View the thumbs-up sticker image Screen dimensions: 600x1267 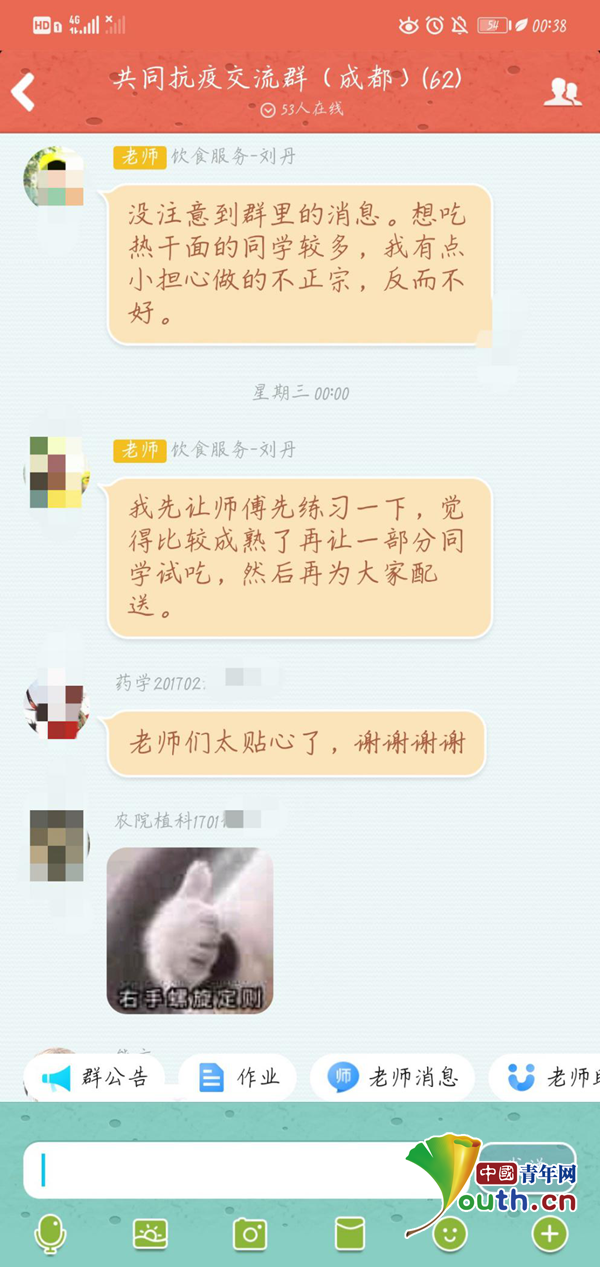[x=190, y=930]
